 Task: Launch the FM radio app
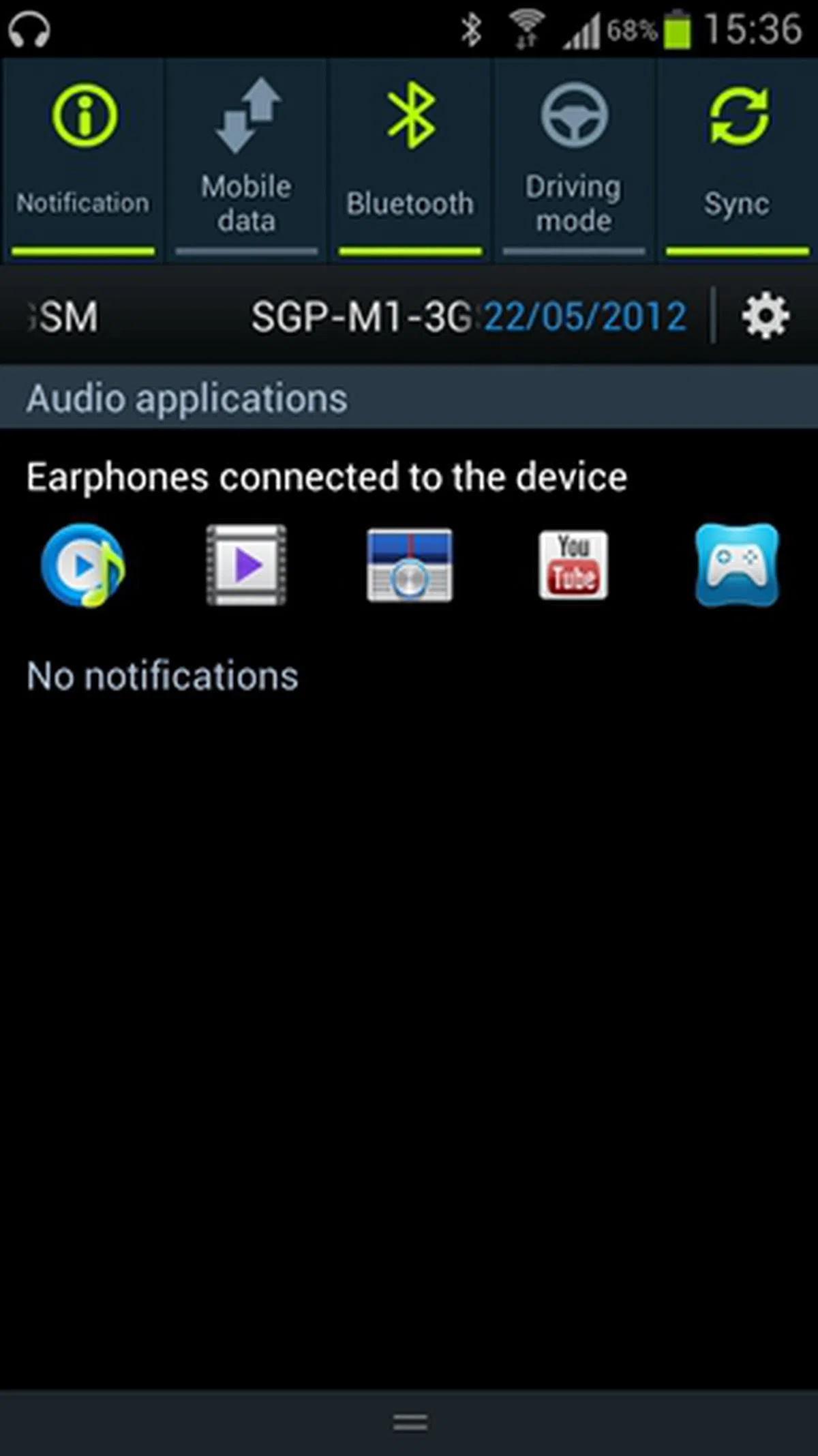click(410, 565)
